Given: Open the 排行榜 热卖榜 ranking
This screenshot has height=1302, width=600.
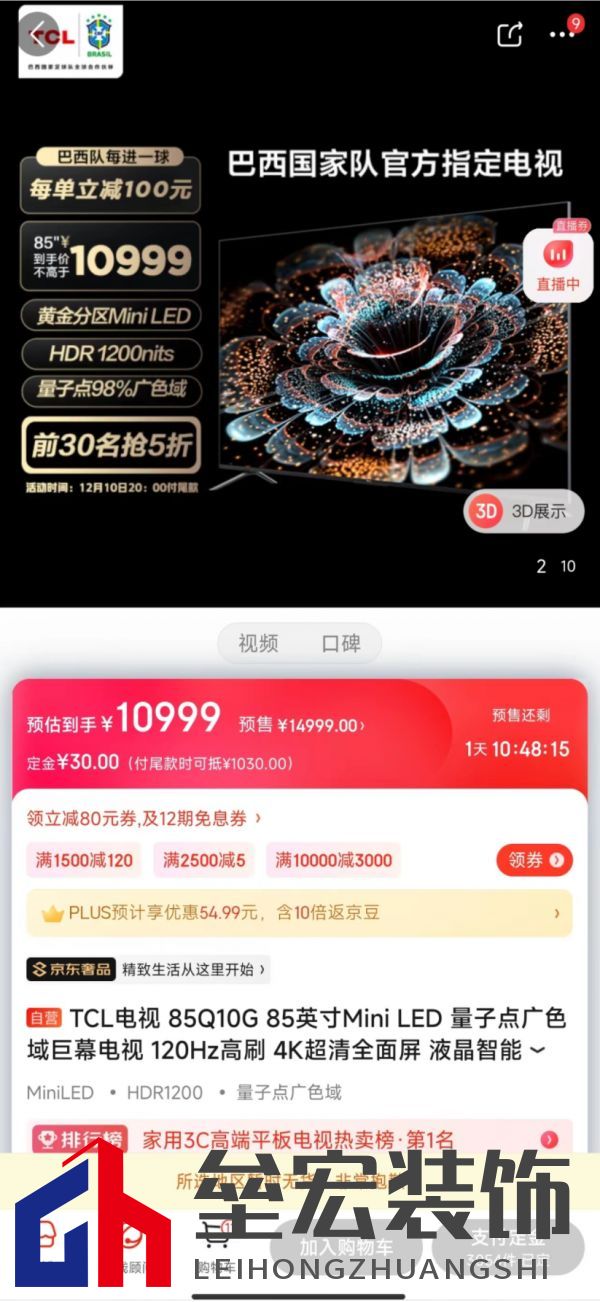Looking at the screenshot, I should (300, 1139).
